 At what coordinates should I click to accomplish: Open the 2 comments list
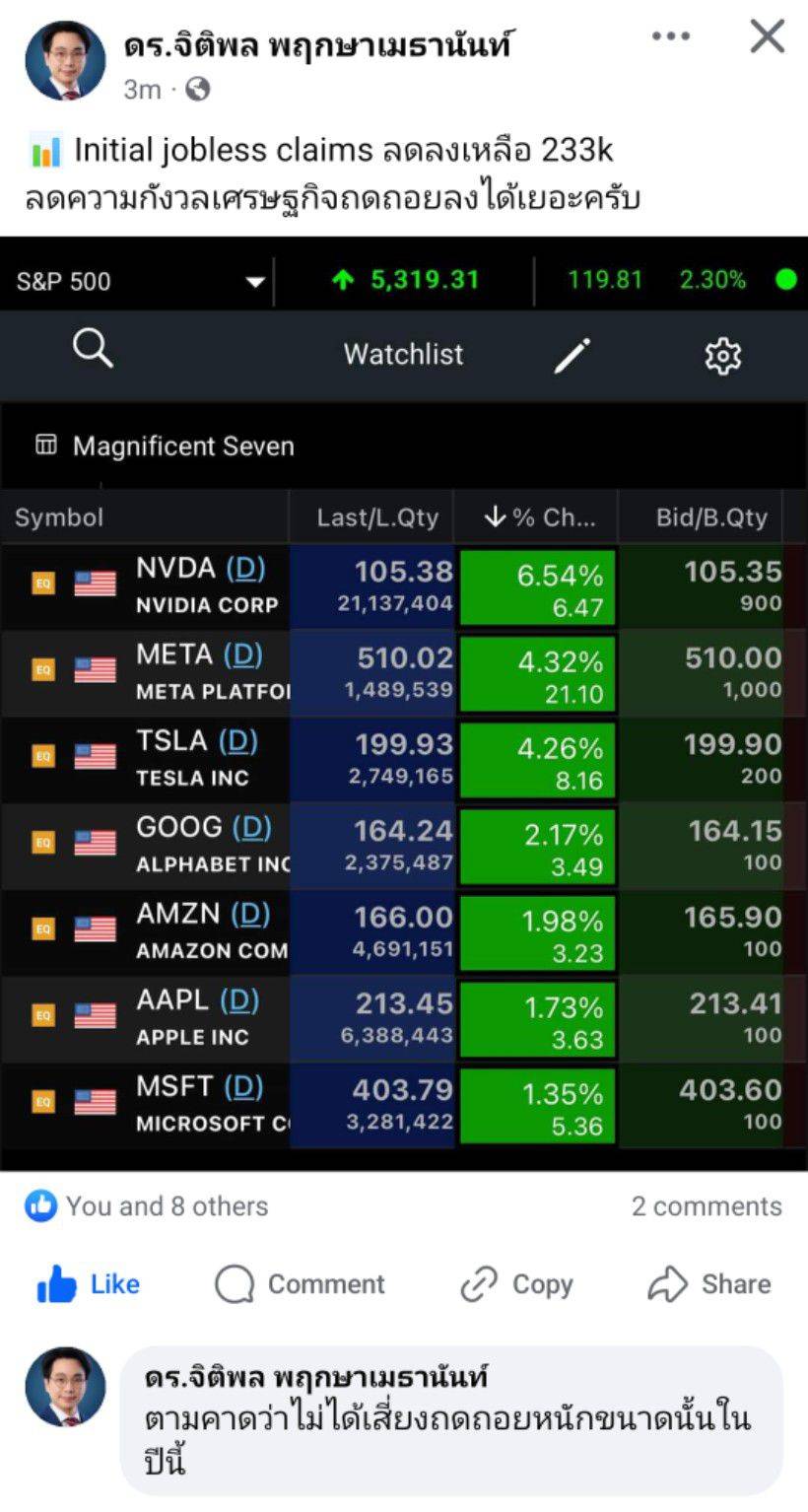click(x=707, y=1206)
